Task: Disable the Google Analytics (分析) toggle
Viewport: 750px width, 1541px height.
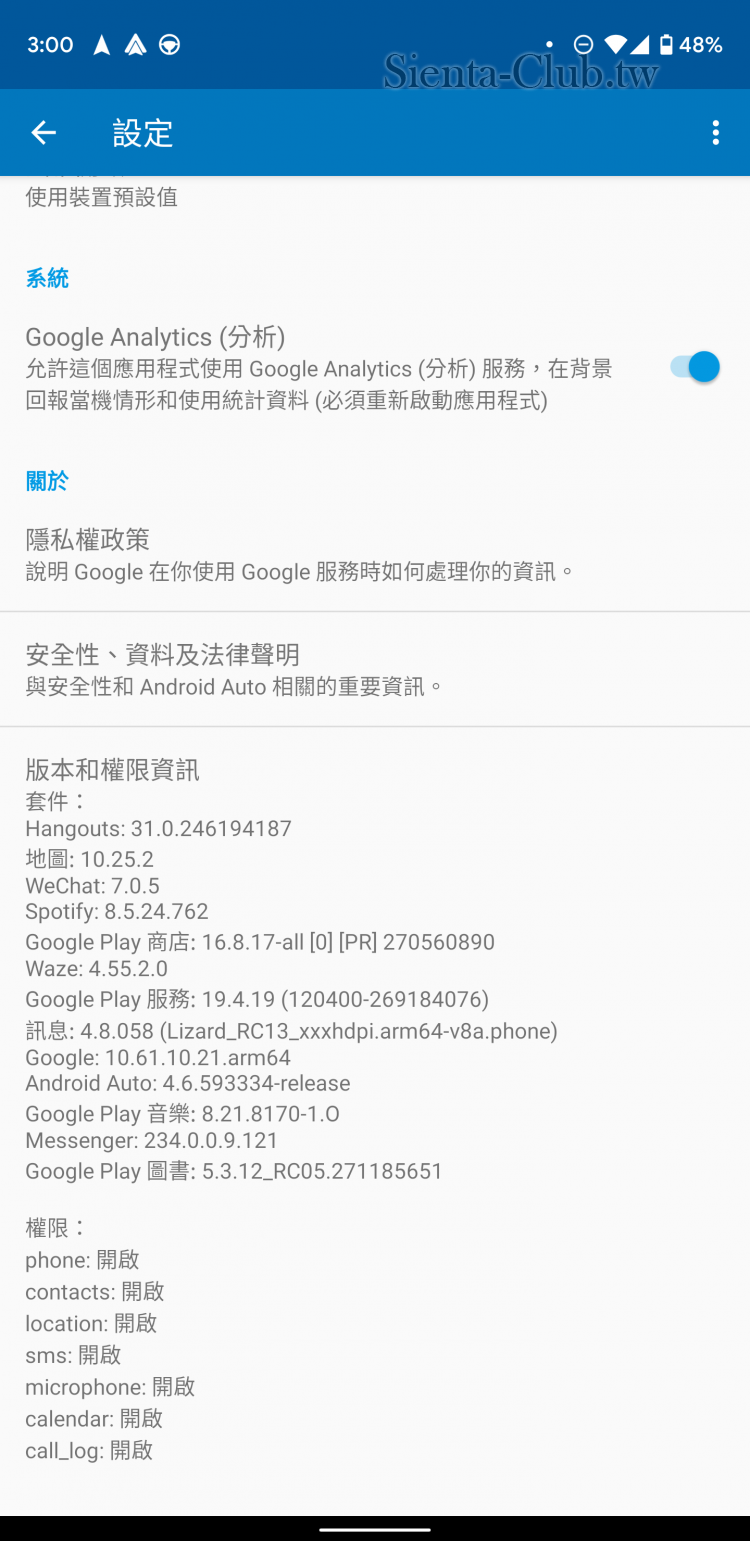Action: pyautogui.click(x=693, y=367)
